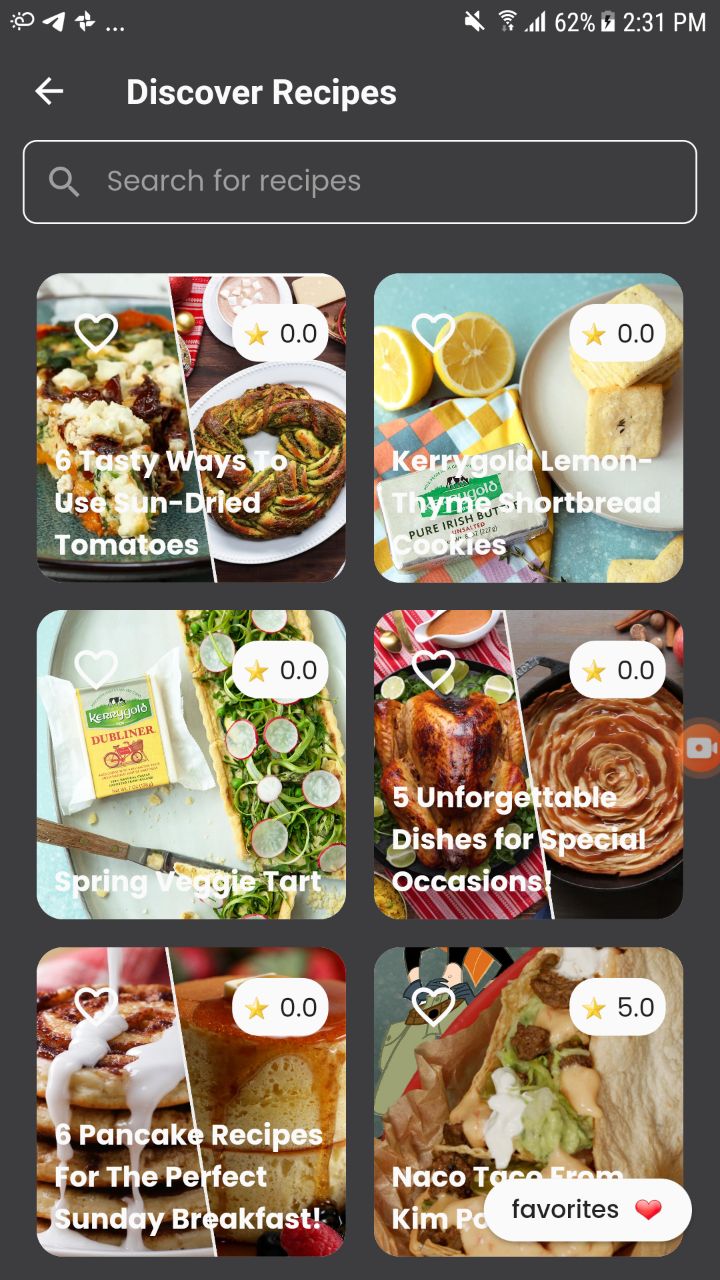Viewport: 720px width, 1280px height.
Task: Favorite the 5 Unforgettable Dishes recipe
Action: click(435, 670)
